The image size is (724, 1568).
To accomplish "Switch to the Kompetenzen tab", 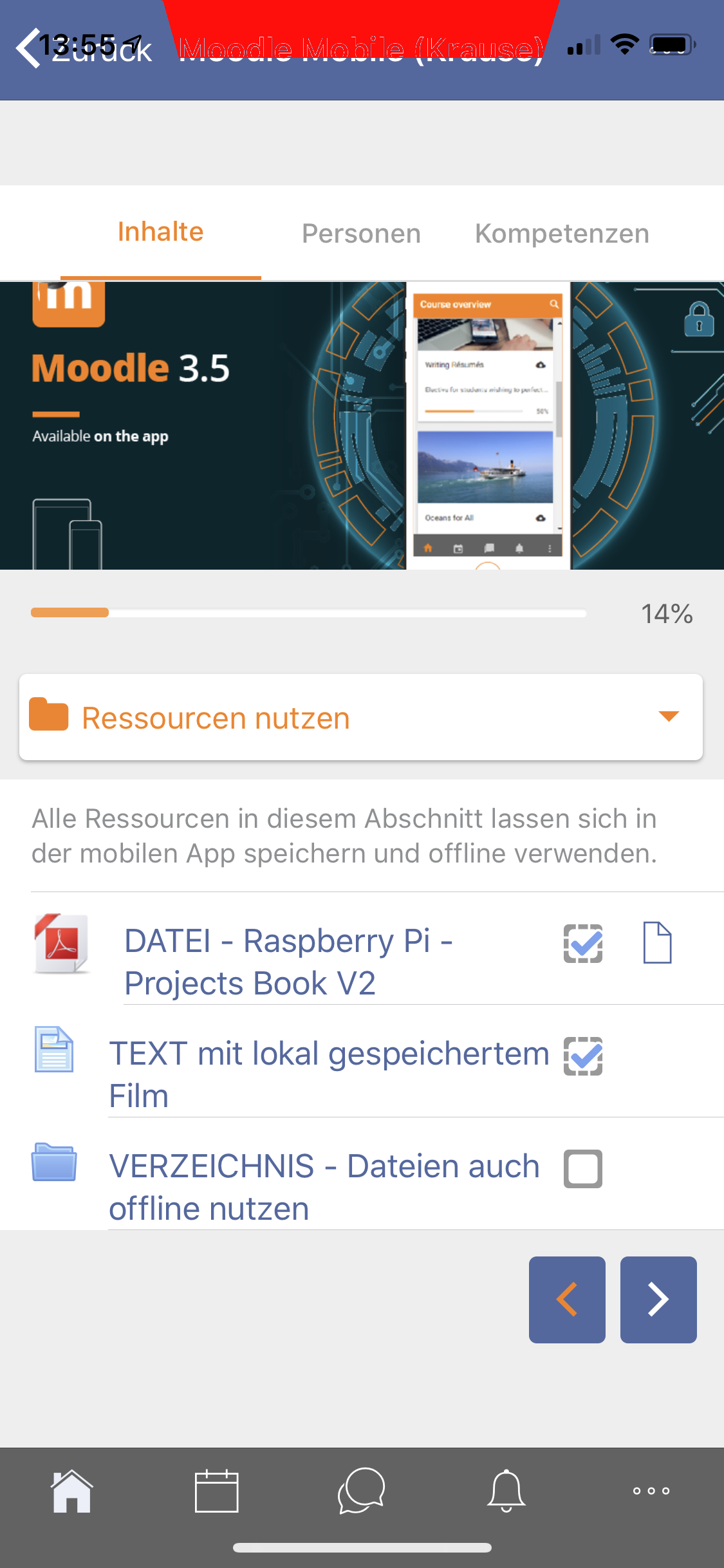I will click(x=562, y=233).
